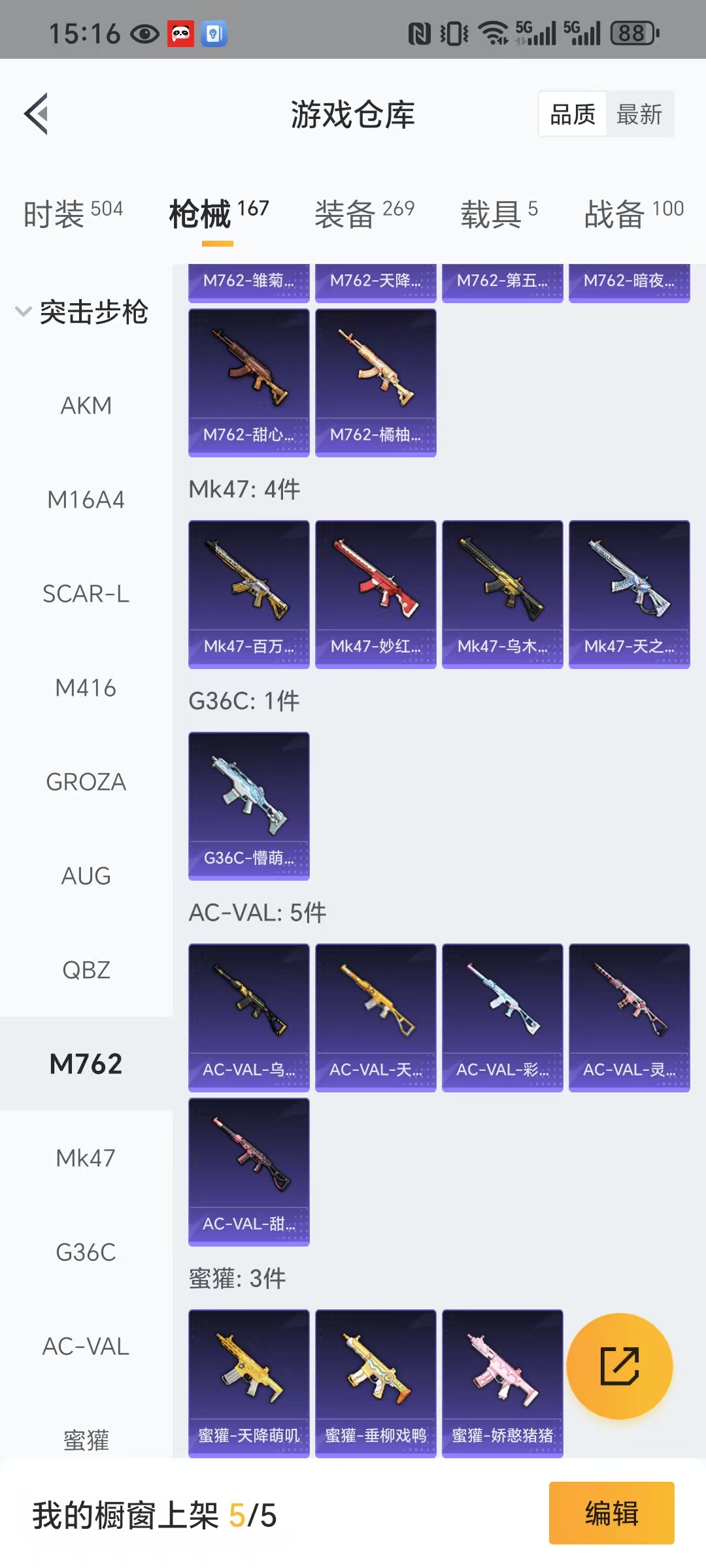Collapse the 突击步枪 category
Screen dimensions: 706x1568
coord(82,312)
